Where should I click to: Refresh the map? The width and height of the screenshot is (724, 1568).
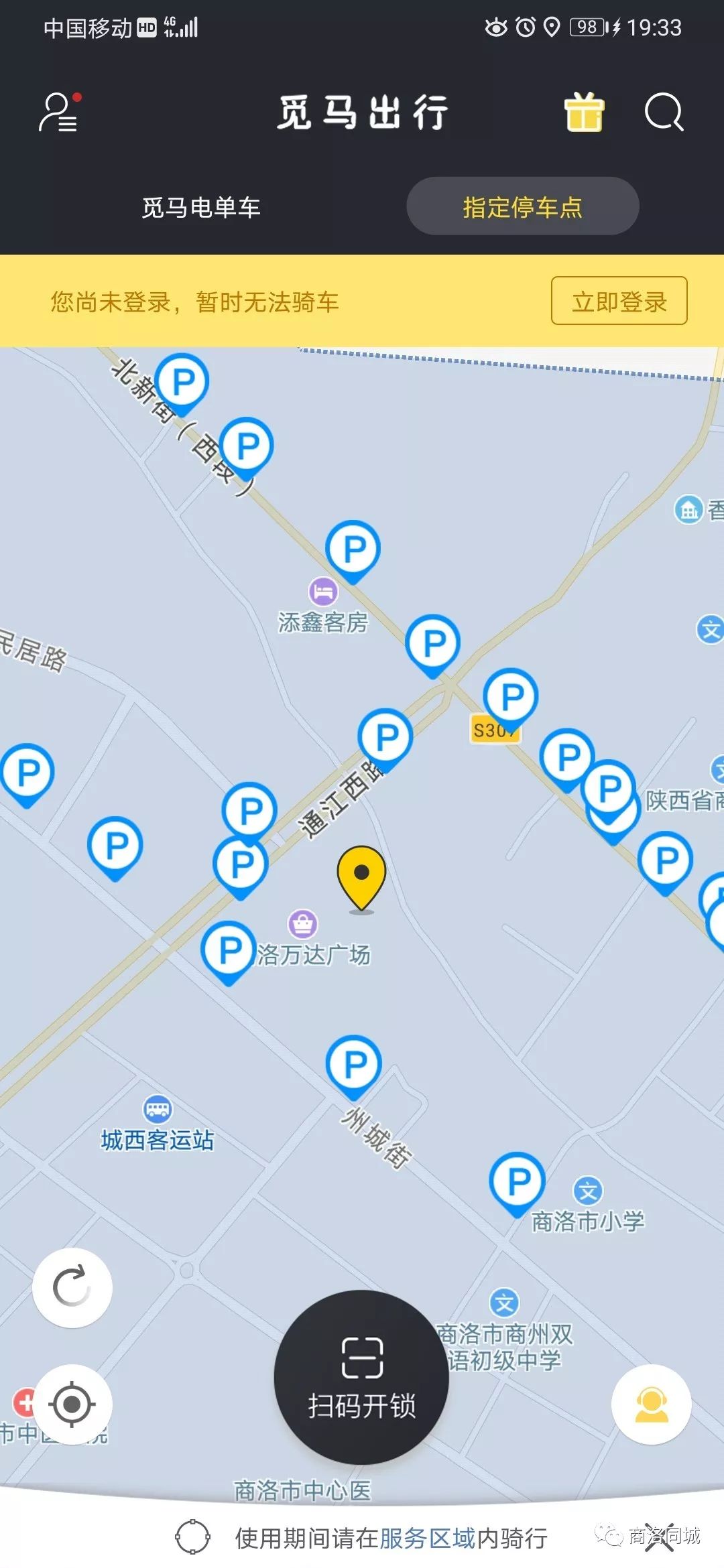72,1287
